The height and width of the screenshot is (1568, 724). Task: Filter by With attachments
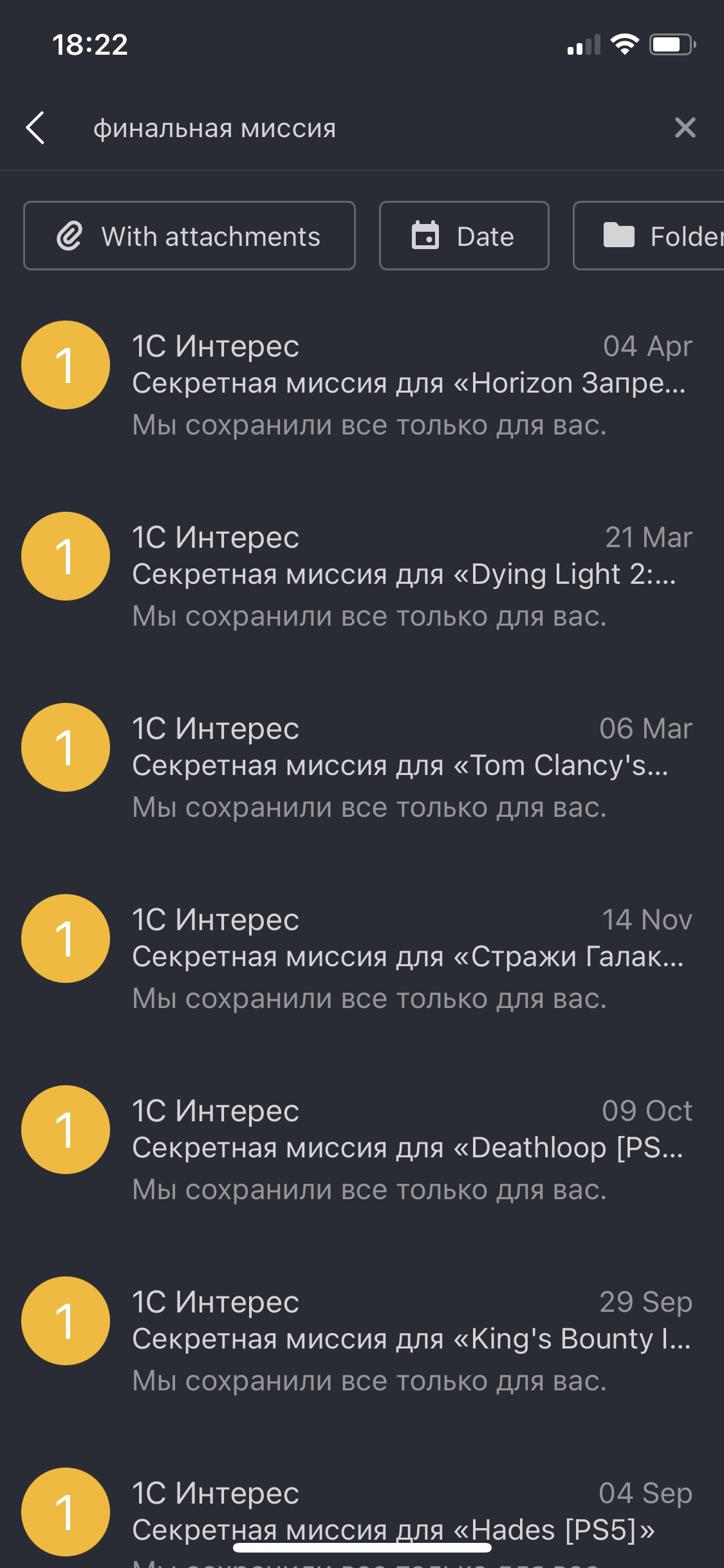(x=189, y=236)
